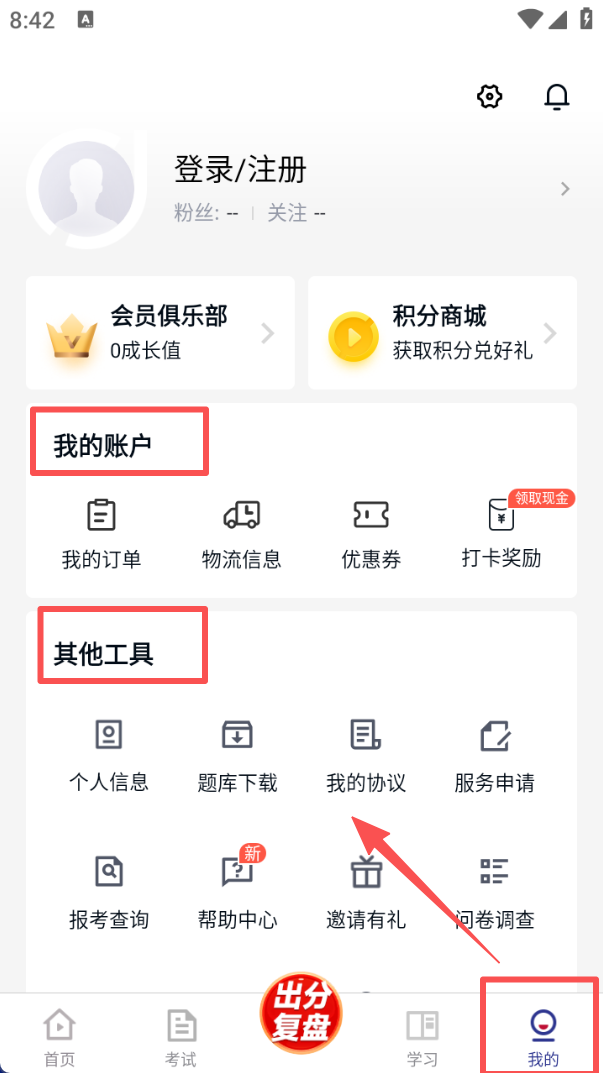Open the settings gear icon
Viewport: 603px width, 1073px height.
pos(489,97)
